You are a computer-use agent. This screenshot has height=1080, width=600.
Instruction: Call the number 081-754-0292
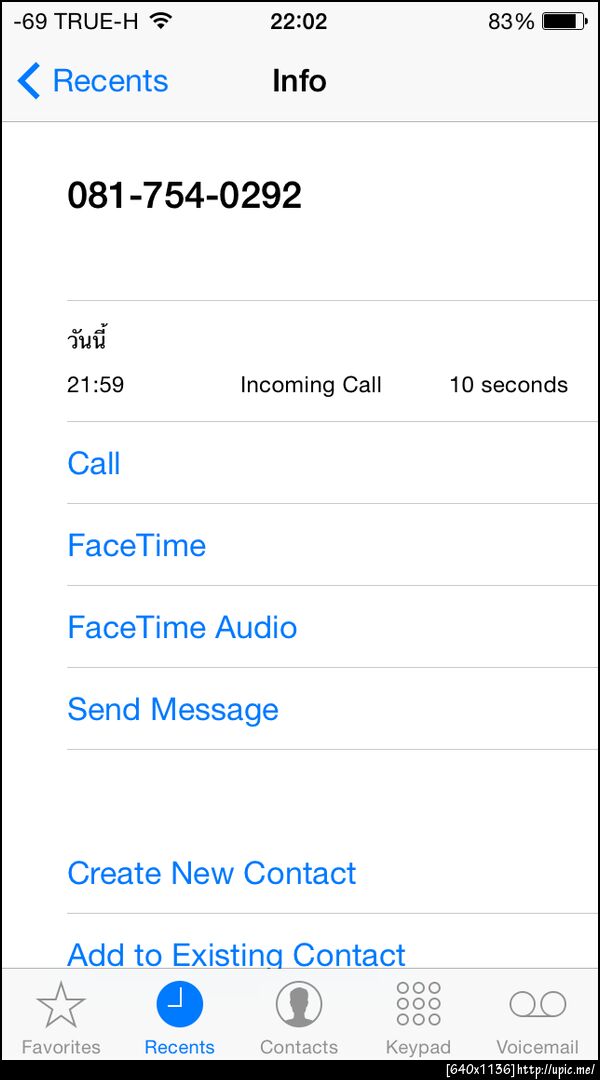pyautogui.click(x=94, y=464)
